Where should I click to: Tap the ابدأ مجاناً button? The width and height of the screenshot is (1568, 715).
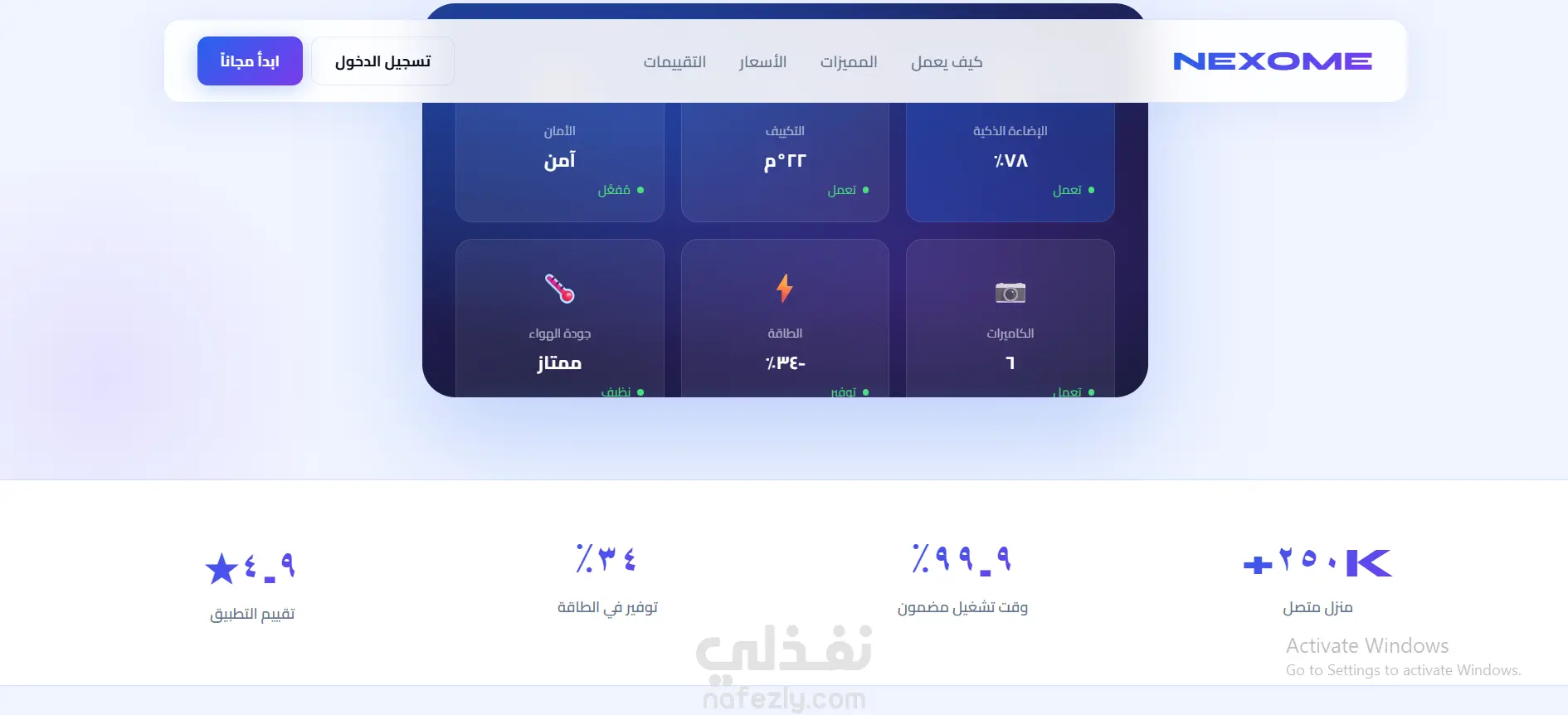(250, 61)
